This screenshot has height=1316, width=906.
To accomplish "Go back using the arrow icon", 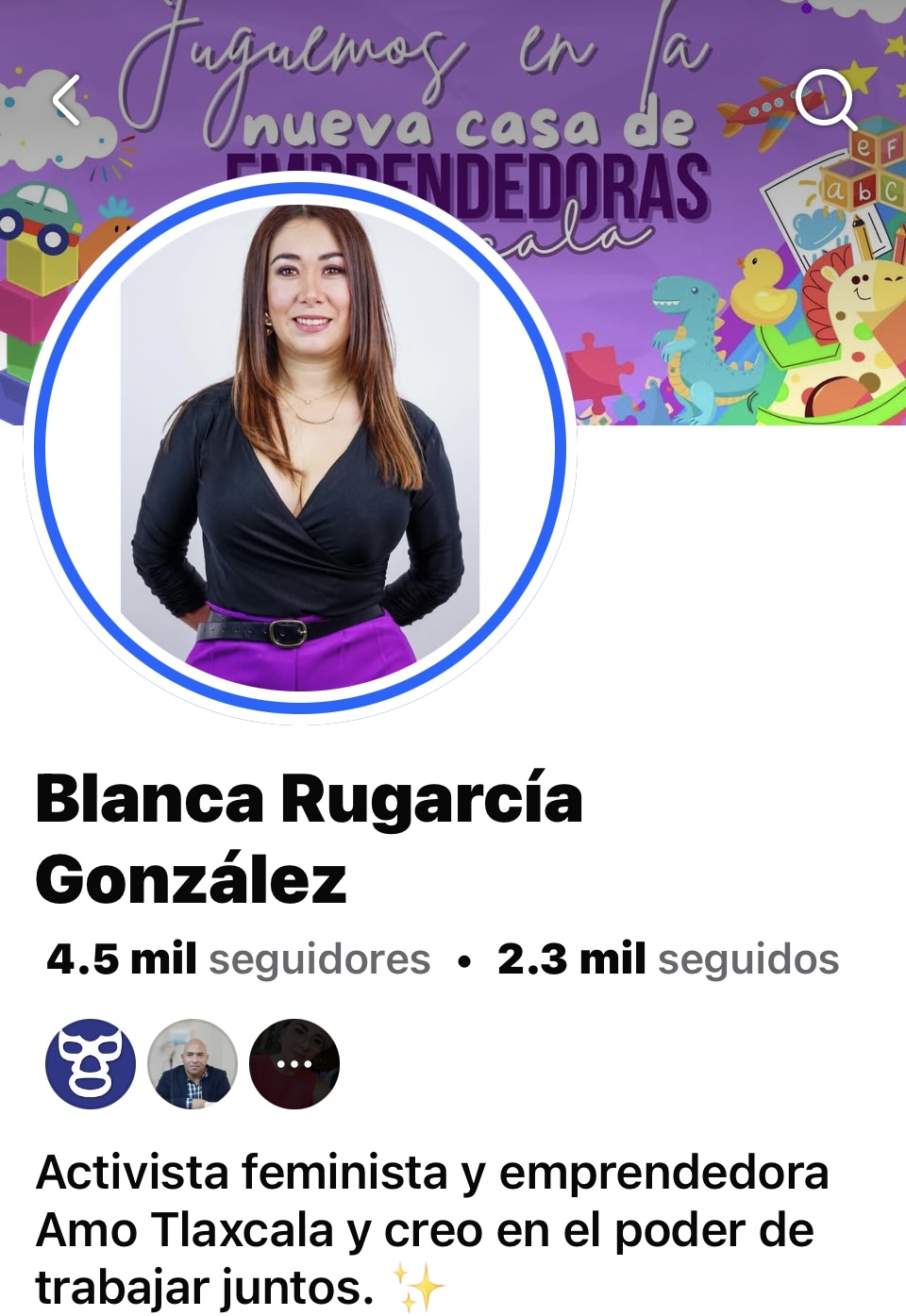I will pos(66,99).
